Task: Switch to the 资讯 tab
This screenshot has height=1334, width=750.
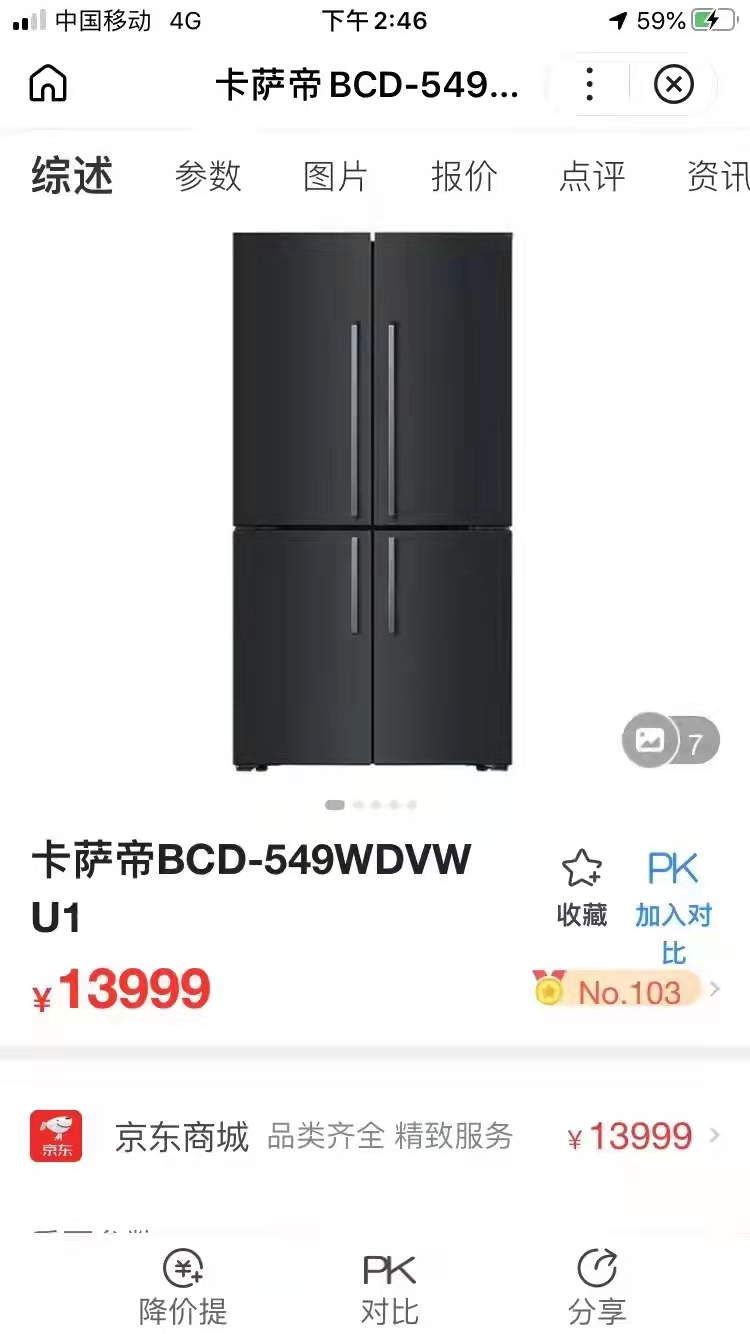Action: pos(716,176)
